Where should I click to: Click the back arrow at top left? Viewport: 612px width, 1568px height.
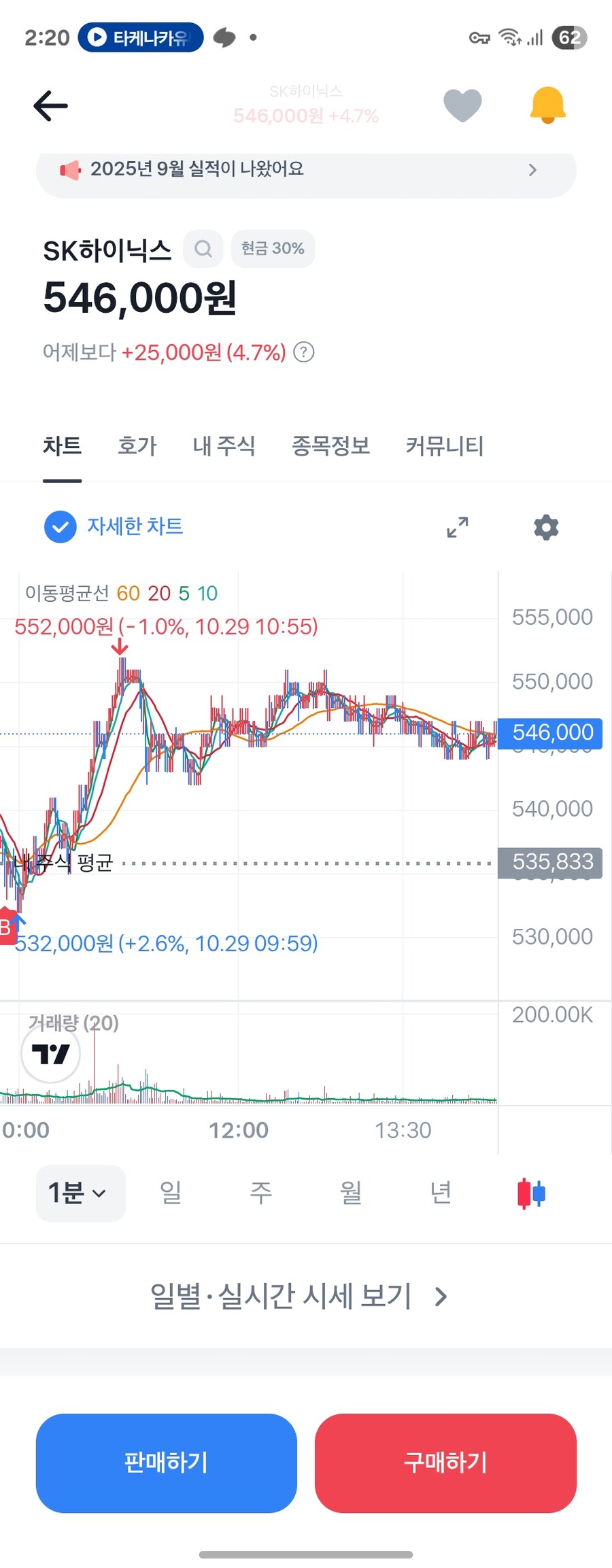pos(49,105)
